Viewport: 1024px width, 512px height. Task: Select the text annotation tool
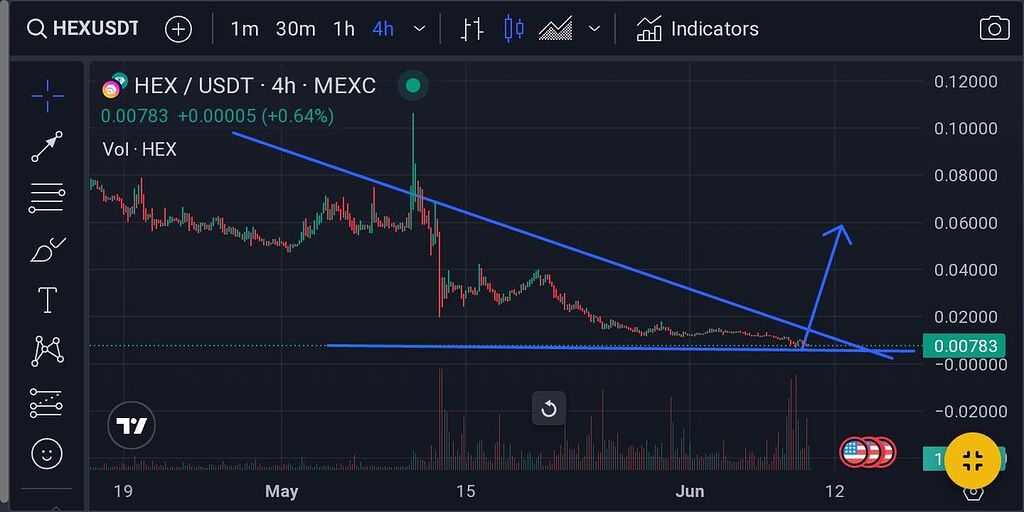click(x=47, y=299)
